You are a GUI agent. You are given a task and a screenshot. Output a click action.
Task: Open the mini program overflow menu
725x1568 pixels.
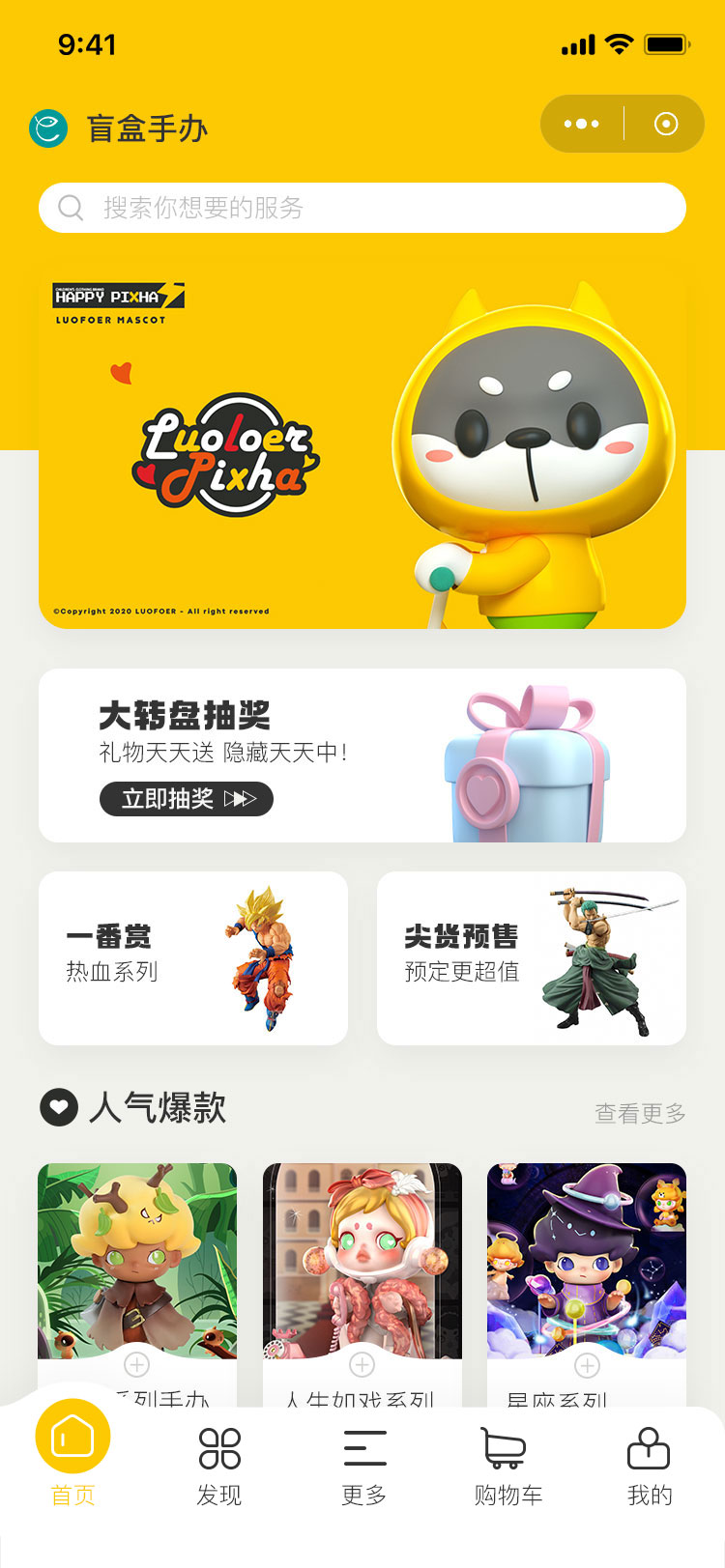click(581, 124)
